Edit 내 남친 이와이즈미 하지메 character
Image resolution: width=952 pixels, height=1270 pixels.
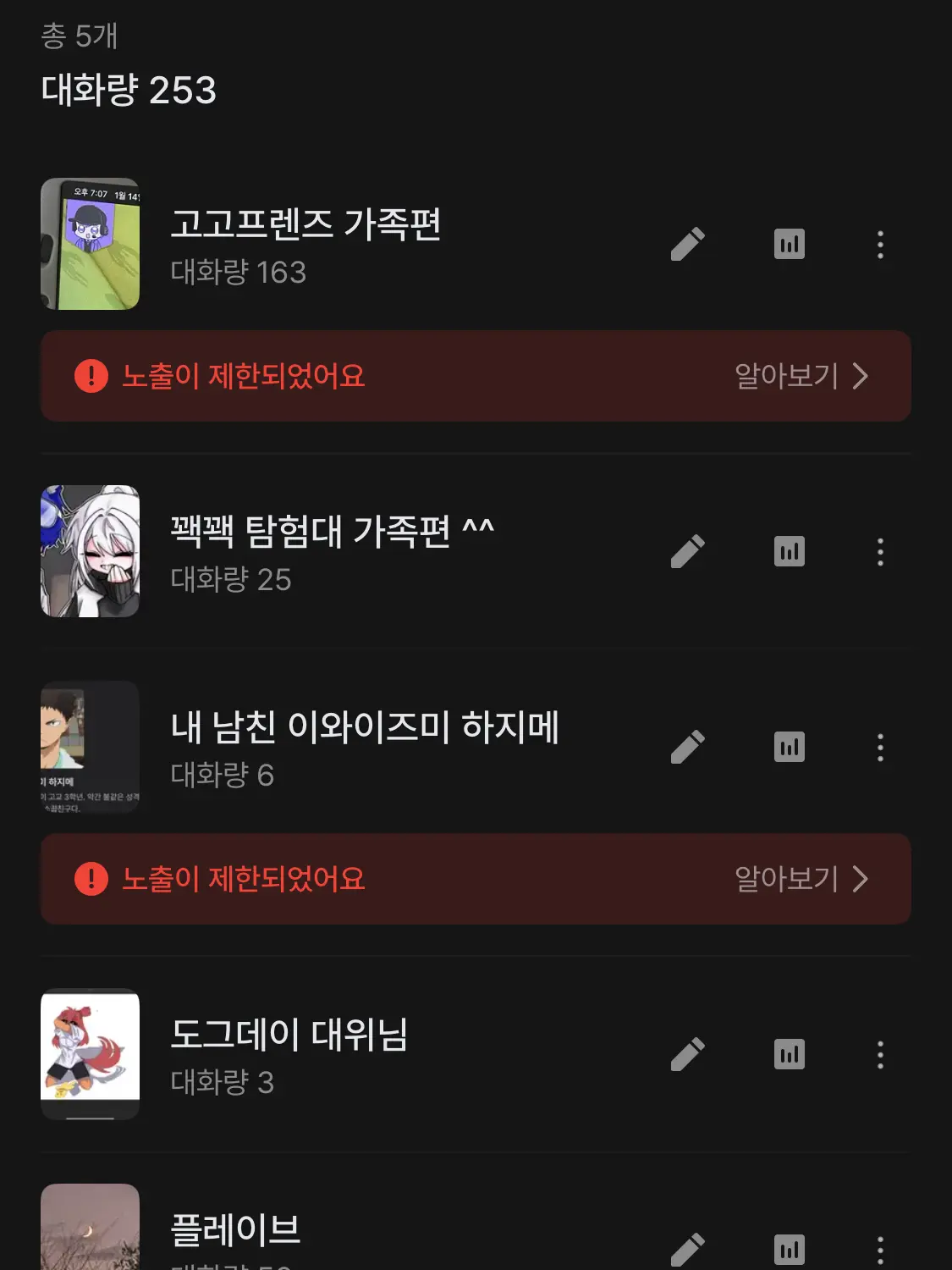[x=687, y=746]
